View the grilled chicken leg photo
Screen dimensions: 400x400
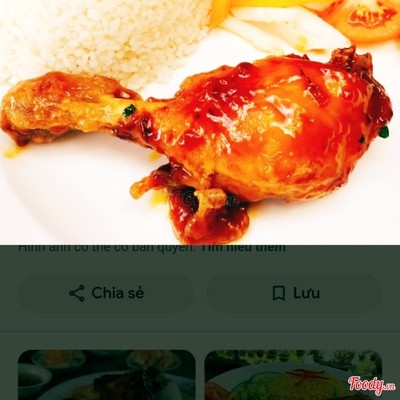200,122
